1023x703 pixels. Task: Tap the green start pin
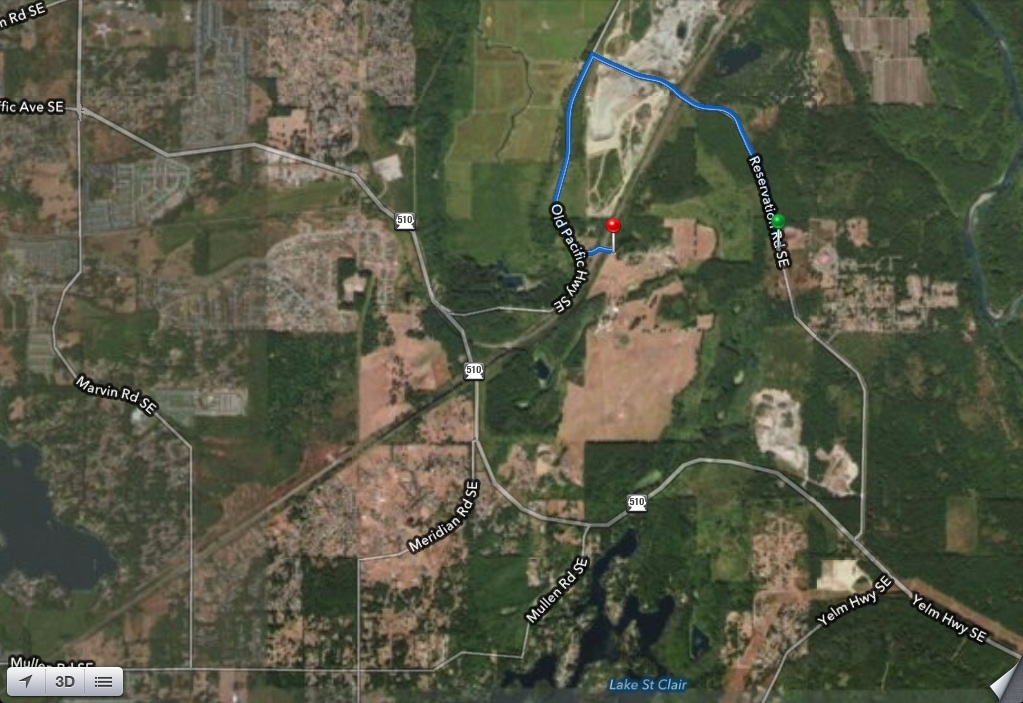[779, 219]
